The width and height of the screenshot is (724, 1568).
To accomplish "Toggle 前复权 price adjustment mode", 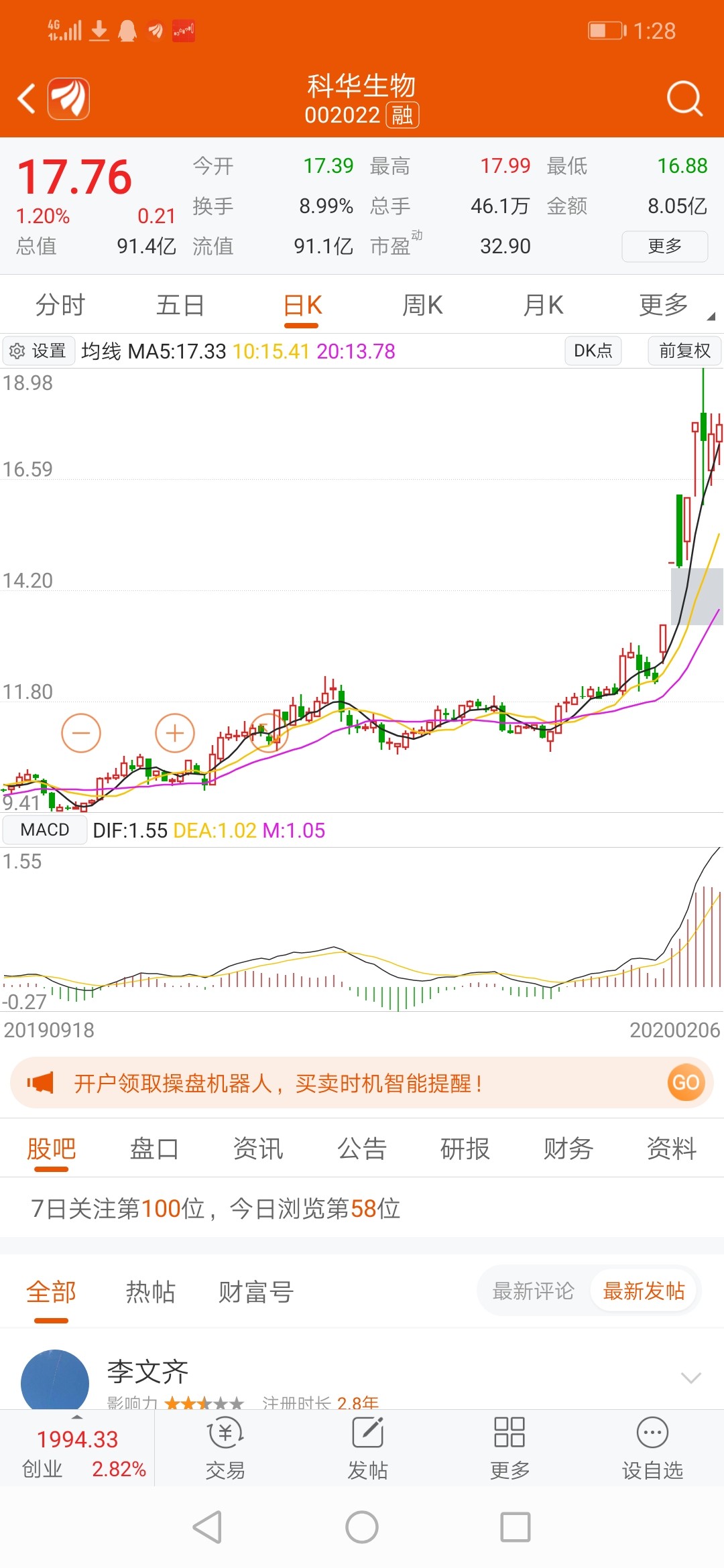I will (683, 350).
